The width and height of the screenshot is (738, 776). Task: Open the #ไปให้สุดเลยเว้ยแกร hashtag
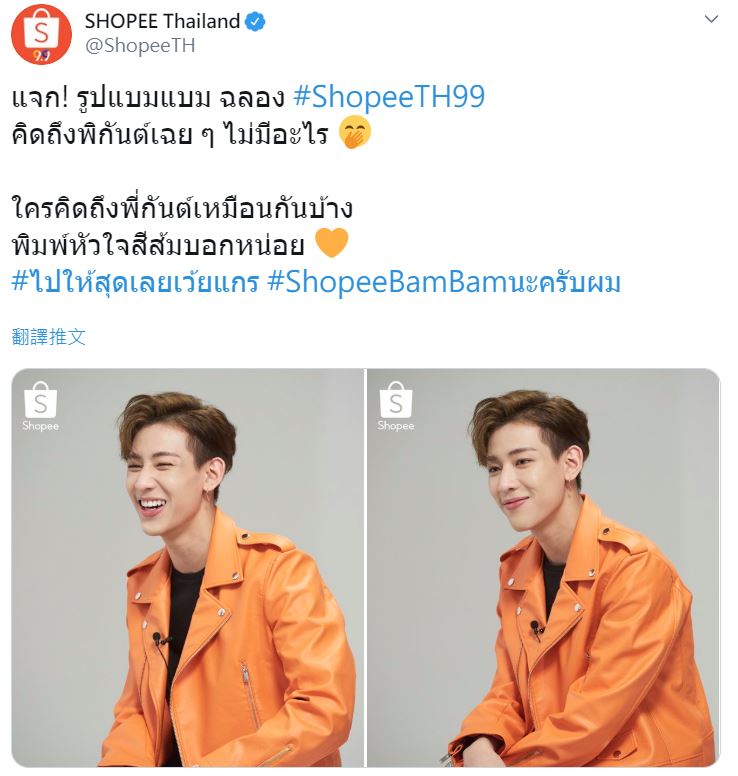click(135, 282)
